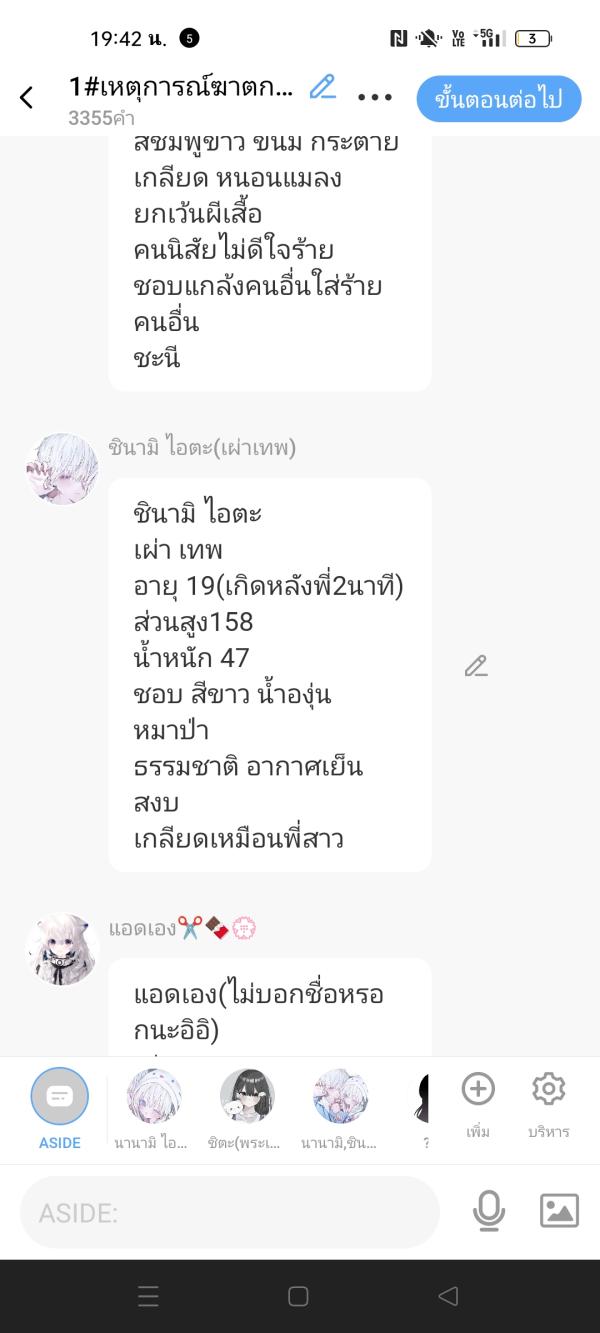Go back using the top-left arrow
Viewport: 600px width, 1333px height.
pyautogui.click(x=27, y=98)
